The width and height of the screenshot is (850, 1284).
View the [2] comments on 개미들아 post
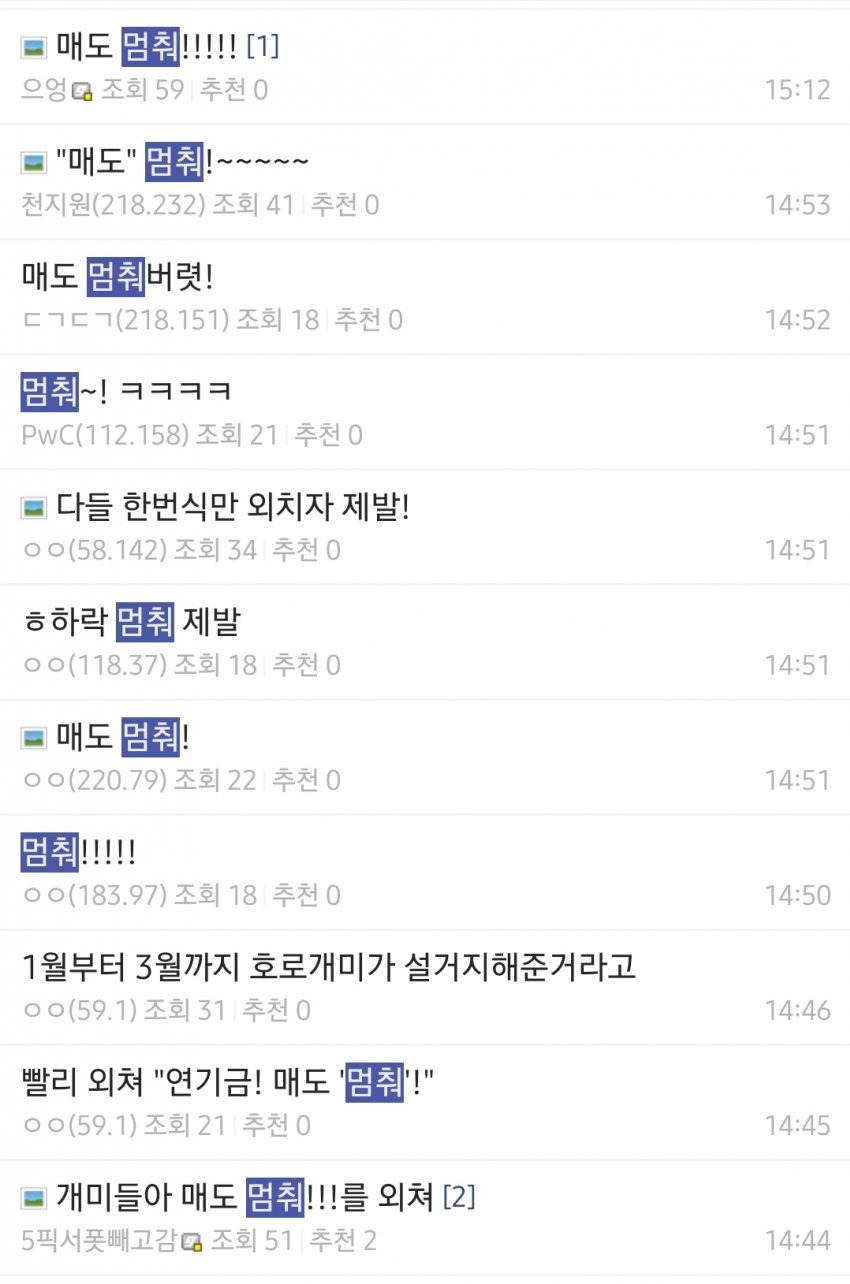click(459, 1197)
